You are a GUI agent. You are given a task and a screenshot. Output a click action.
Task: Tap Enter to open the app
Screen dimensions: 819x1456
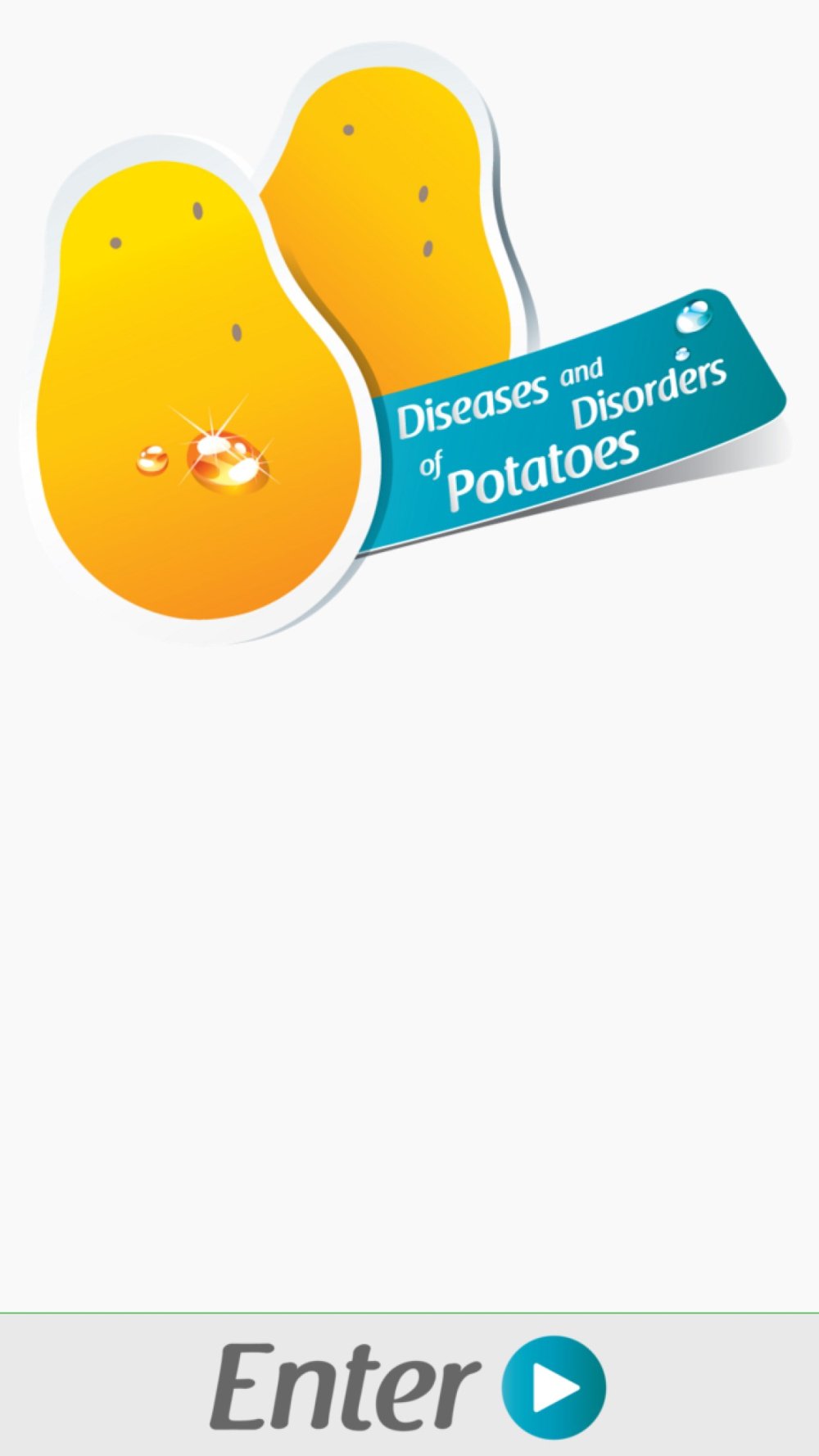(x=409, y=1386)
